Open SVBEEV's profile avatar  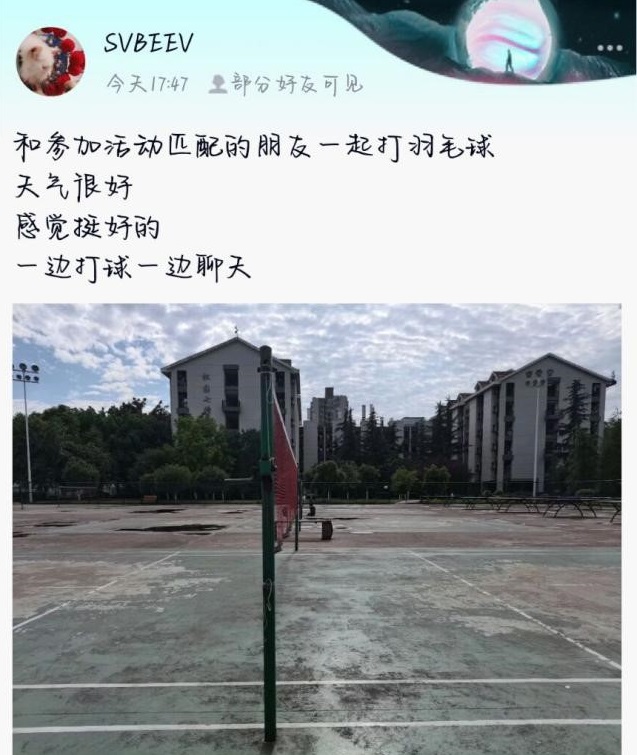pyautogui.click(x=50, y=61)
